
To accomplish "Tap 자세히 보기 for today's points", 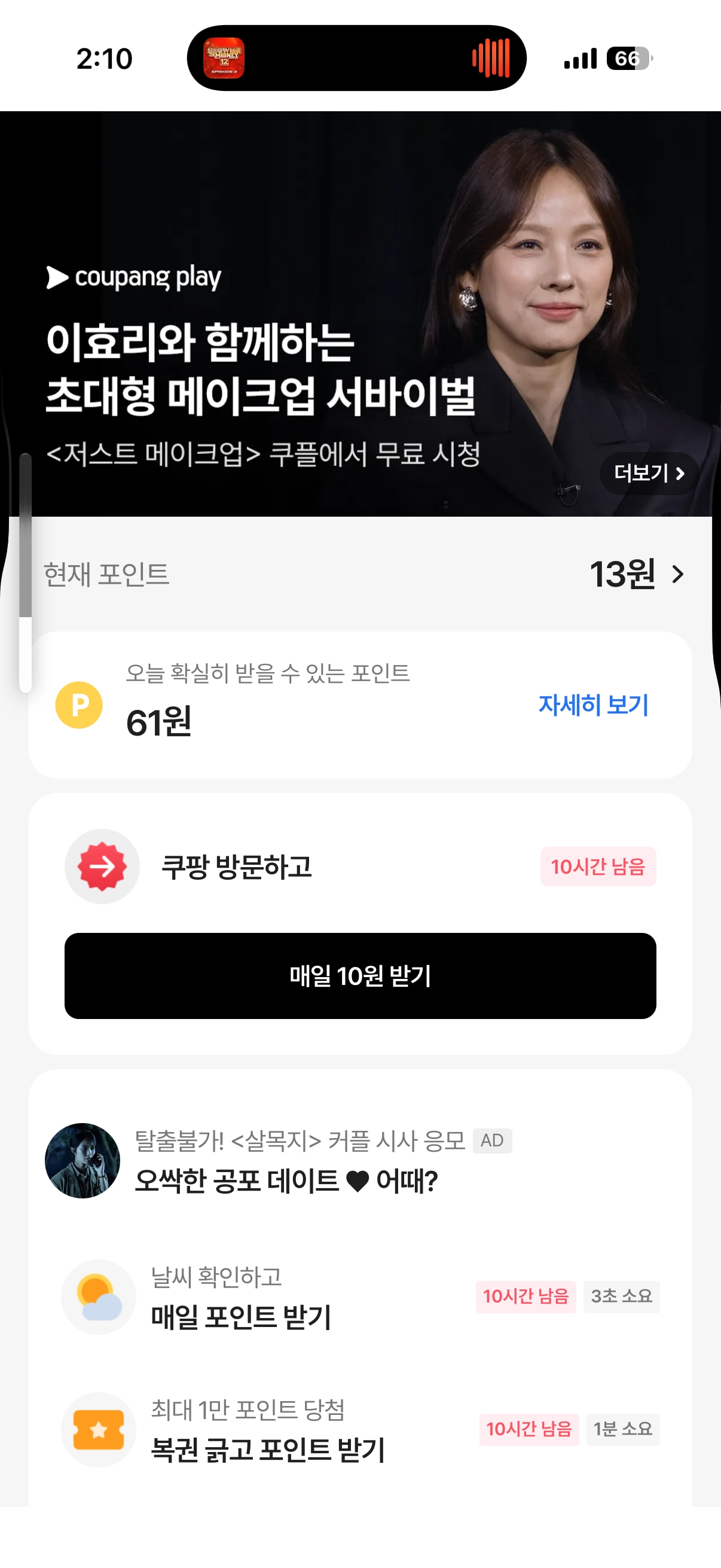I will 593,705.
